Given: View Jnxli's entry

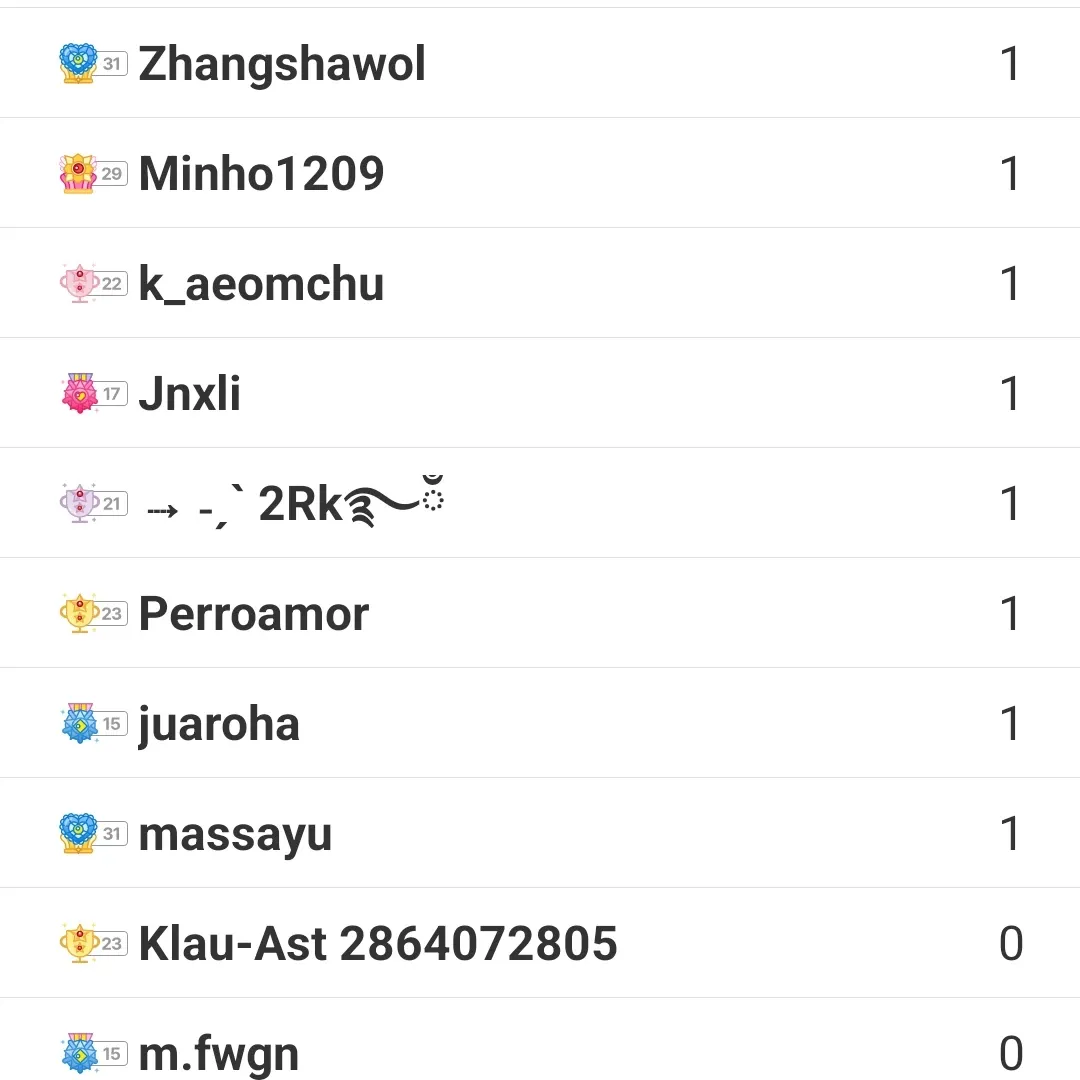Looking at the screenshot, I should (190, 394).
